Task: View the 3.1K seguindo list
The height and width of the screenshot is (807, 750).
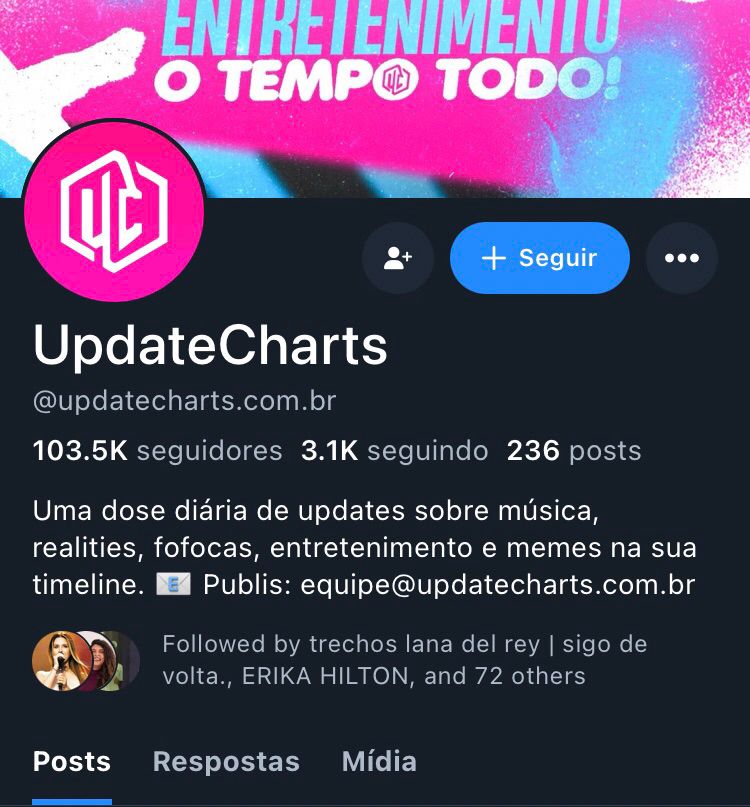Action: 394,451
